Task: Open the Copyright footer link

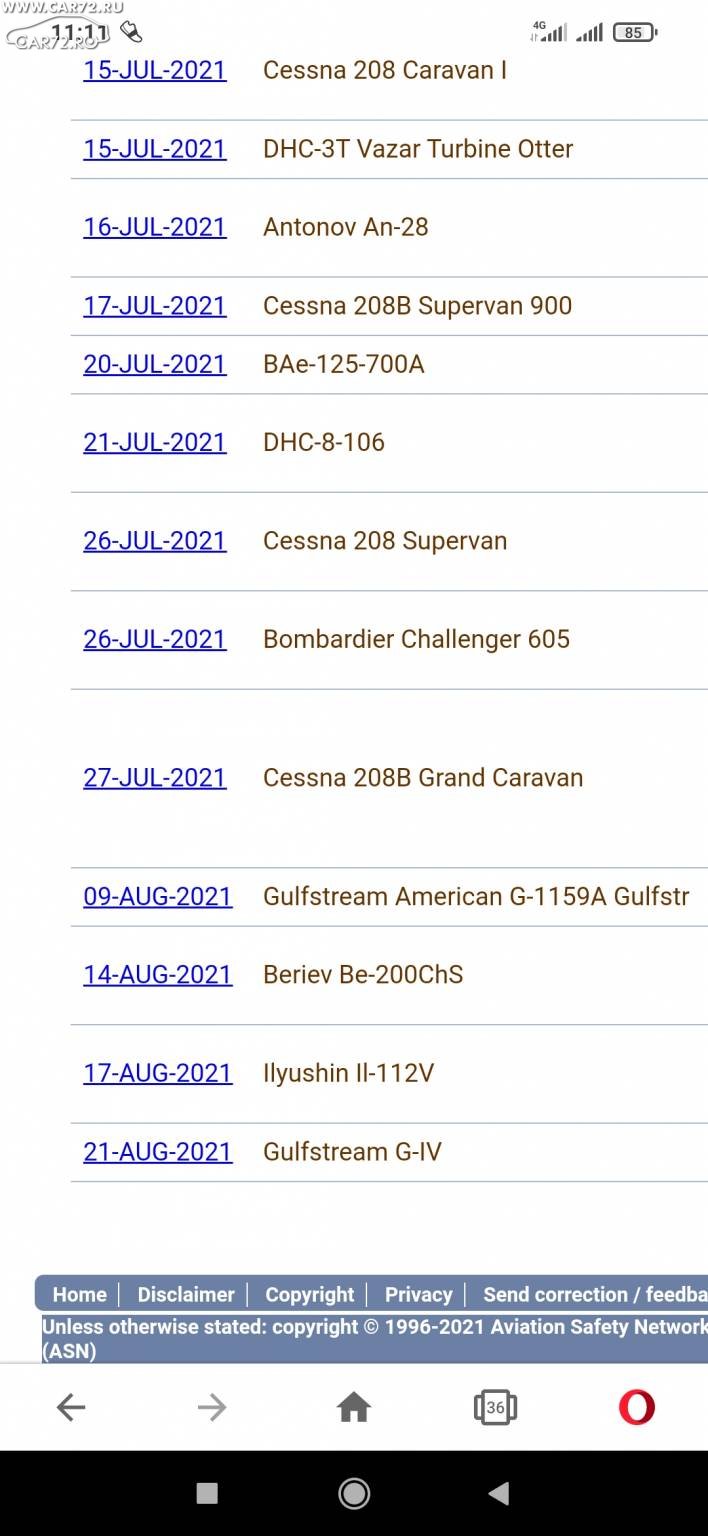Action: 309,1294
